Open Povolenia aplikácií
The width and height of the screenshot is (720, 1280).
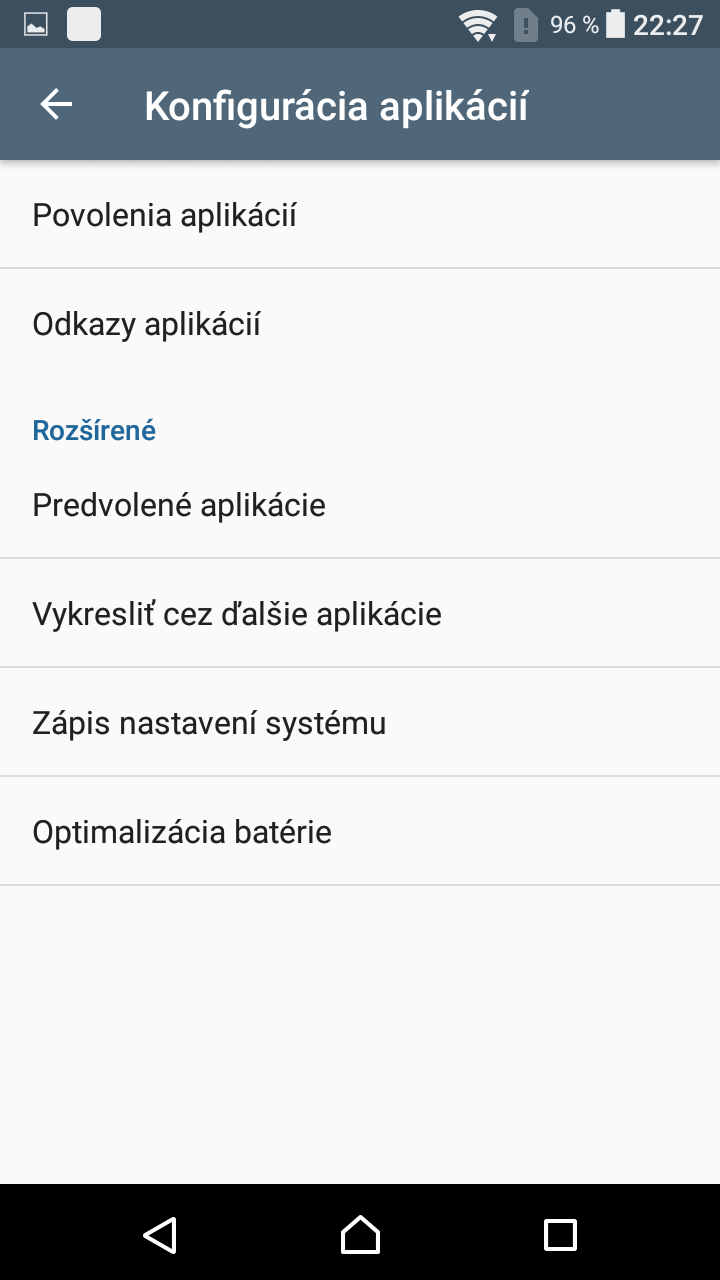click(x=360, y=215)
